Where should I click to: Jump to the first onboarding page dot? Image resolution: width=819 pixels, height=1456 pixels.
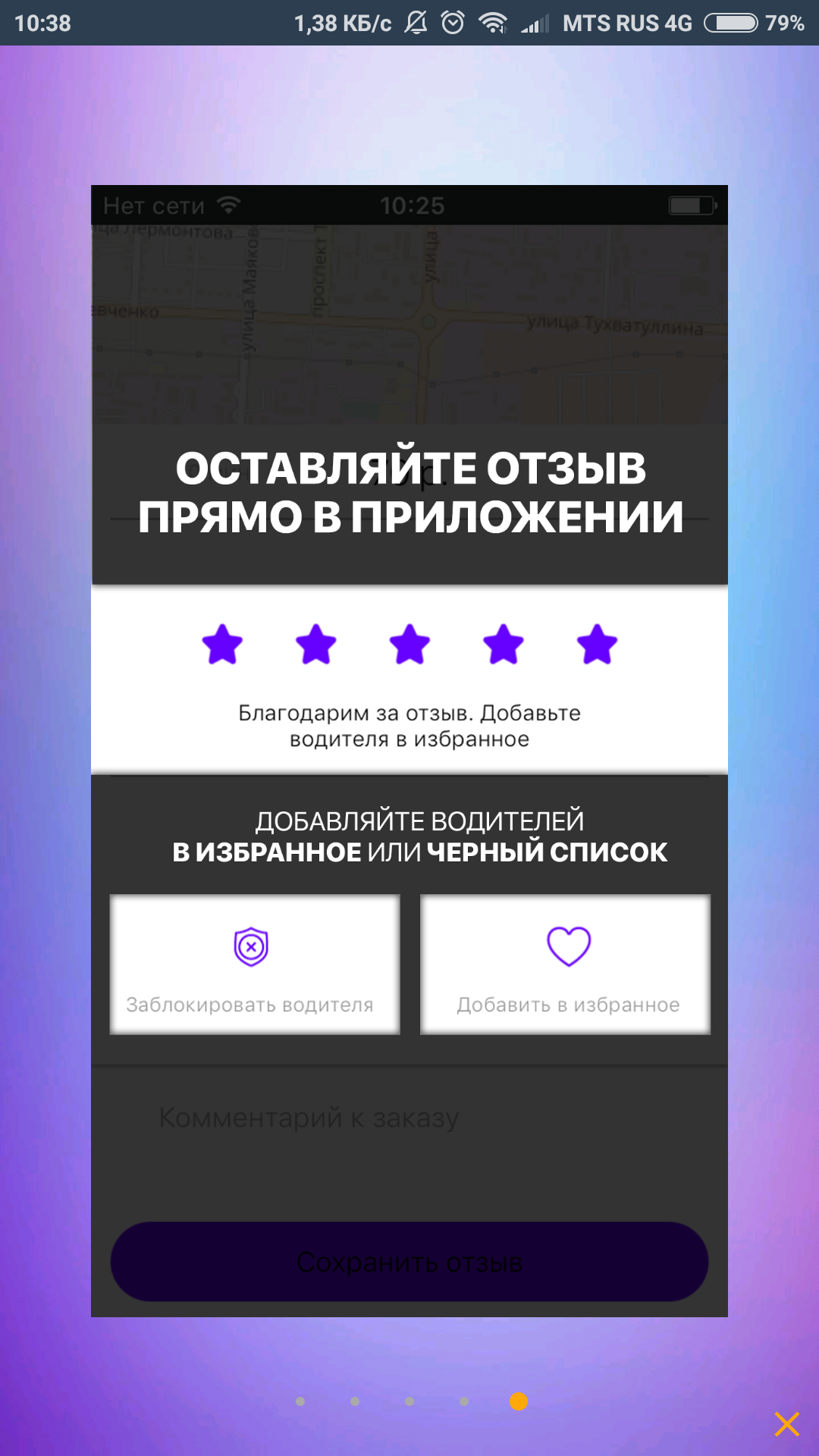(x=300, y=1401)
